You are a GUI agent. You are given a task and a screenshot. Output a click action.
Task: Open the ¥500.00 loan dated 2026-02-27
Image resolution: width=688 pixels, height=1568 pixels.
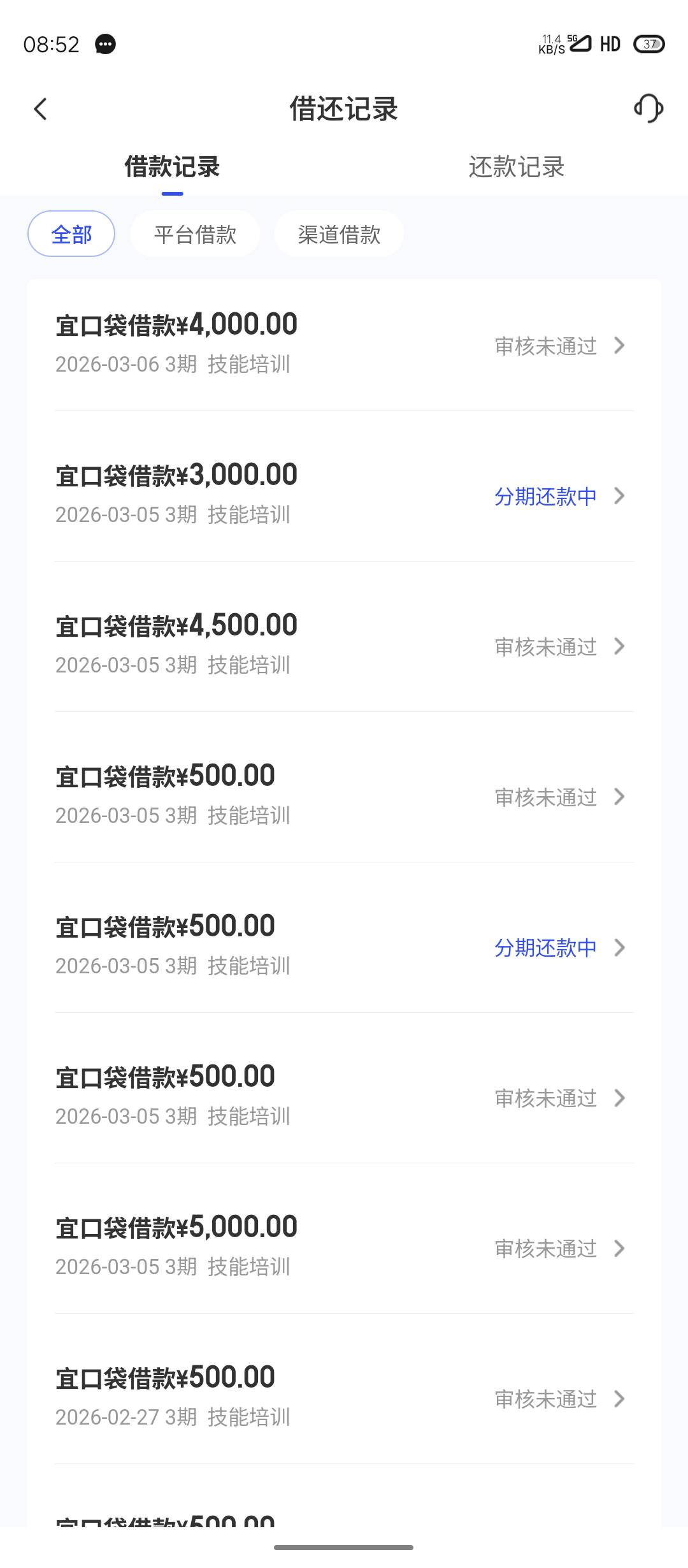(344, 1398)
